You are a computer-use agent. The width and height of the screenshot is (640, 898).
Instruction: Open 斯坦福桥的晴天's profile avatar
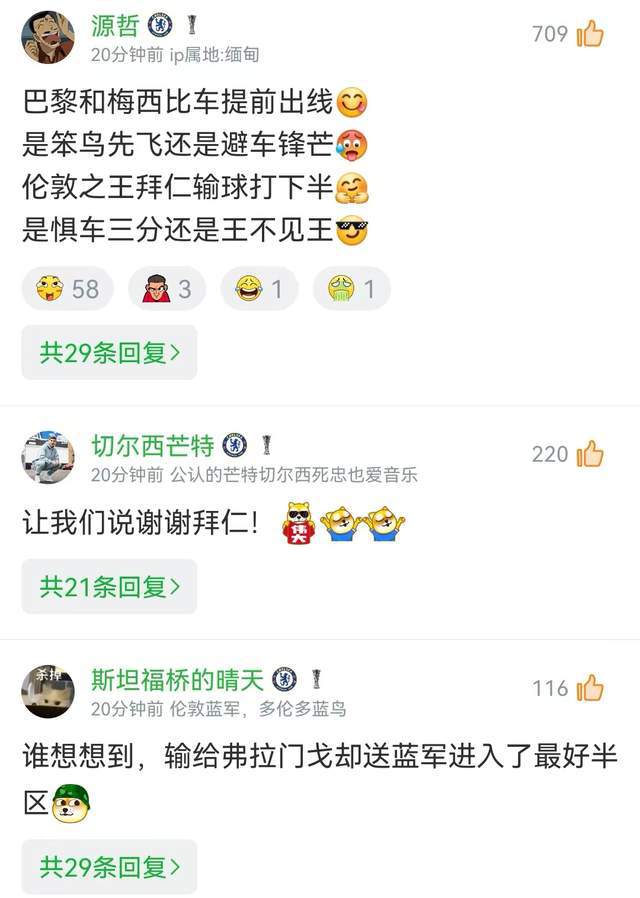click(x=47, y=692)
